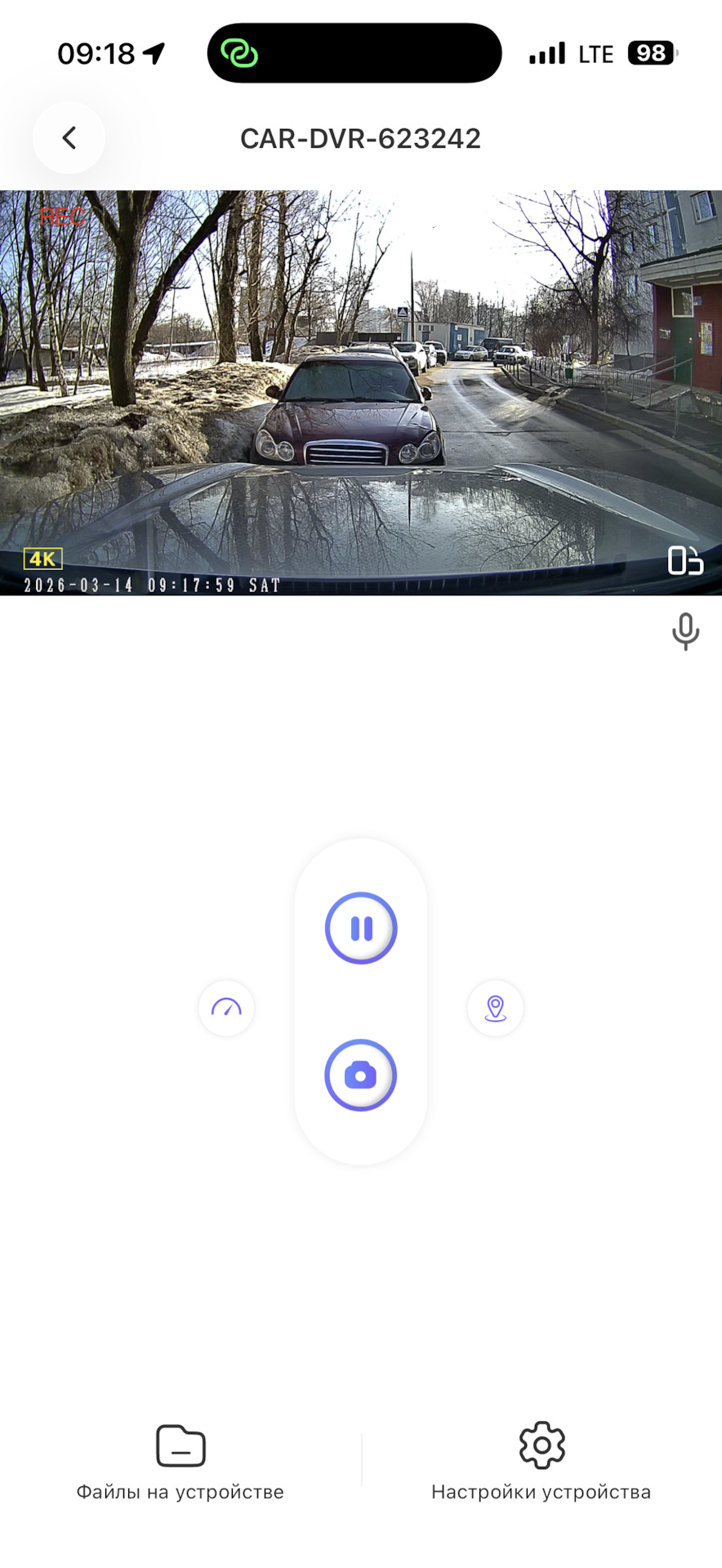Switch camera view on the live feed
The height and width of the screenshot is (1568, 722).
[x=685, y=561]
